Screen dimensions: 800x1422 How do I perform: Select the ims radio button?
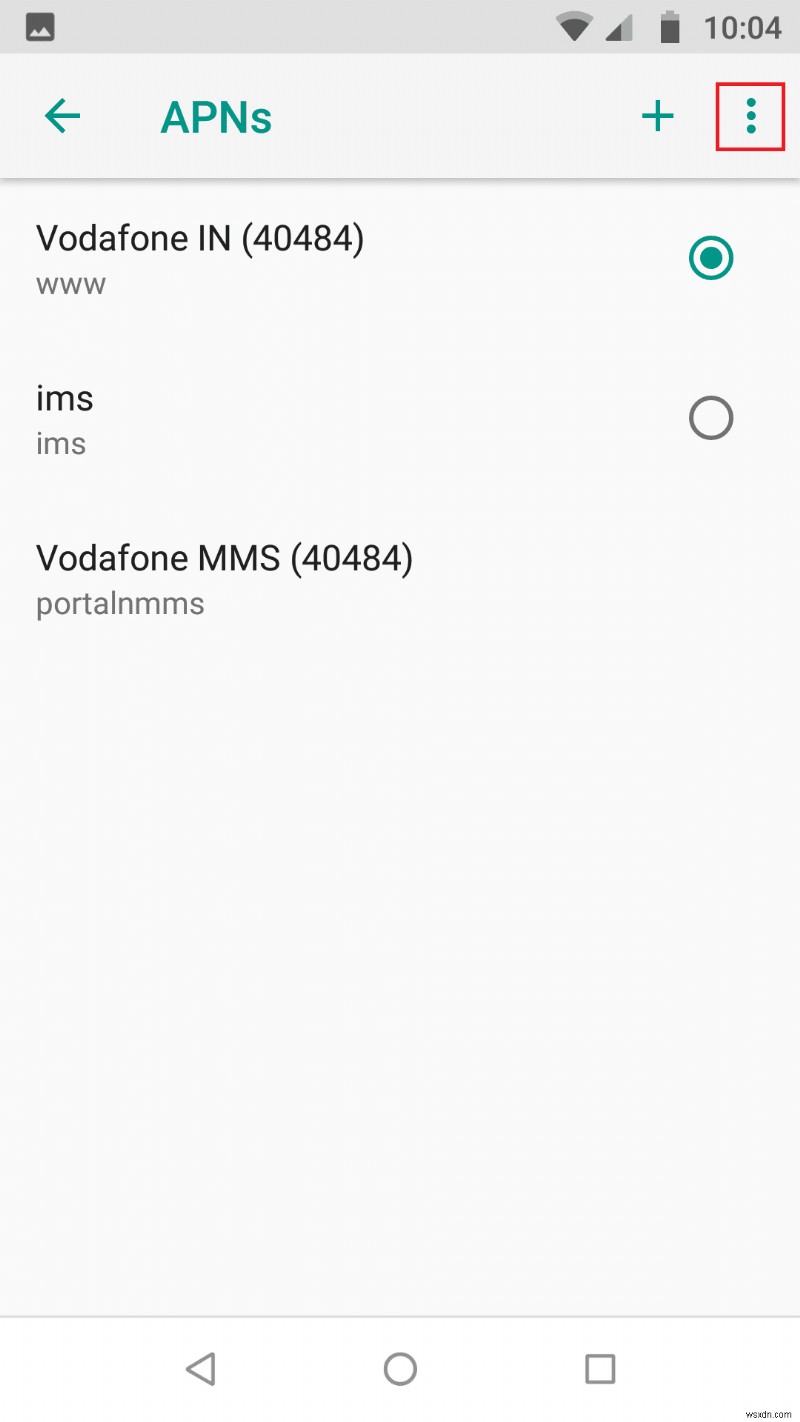click(711, 418)
